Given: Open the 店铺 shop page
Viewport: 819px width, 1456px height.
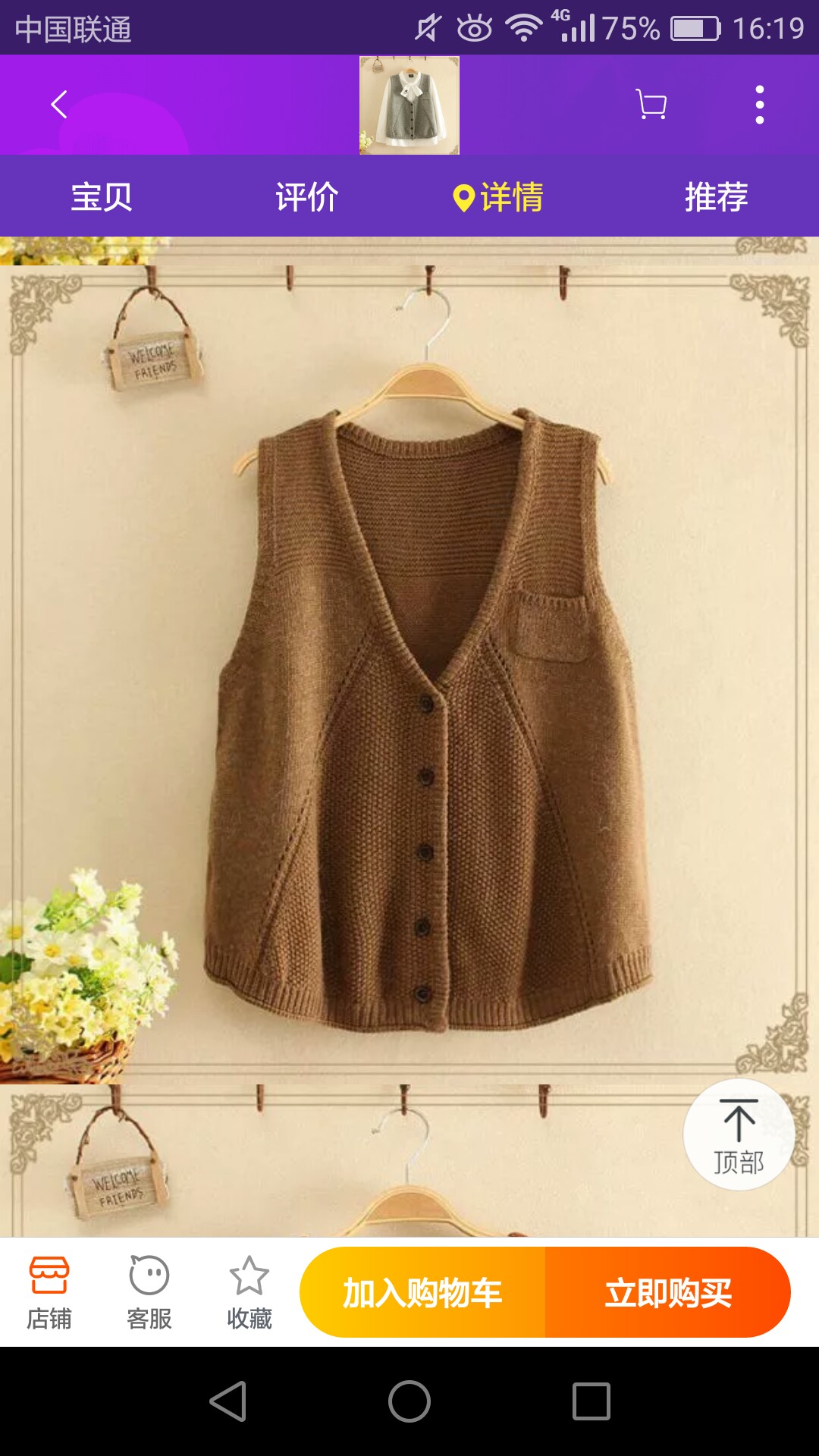Looking at the screenshot, I should coord(49,1293).
